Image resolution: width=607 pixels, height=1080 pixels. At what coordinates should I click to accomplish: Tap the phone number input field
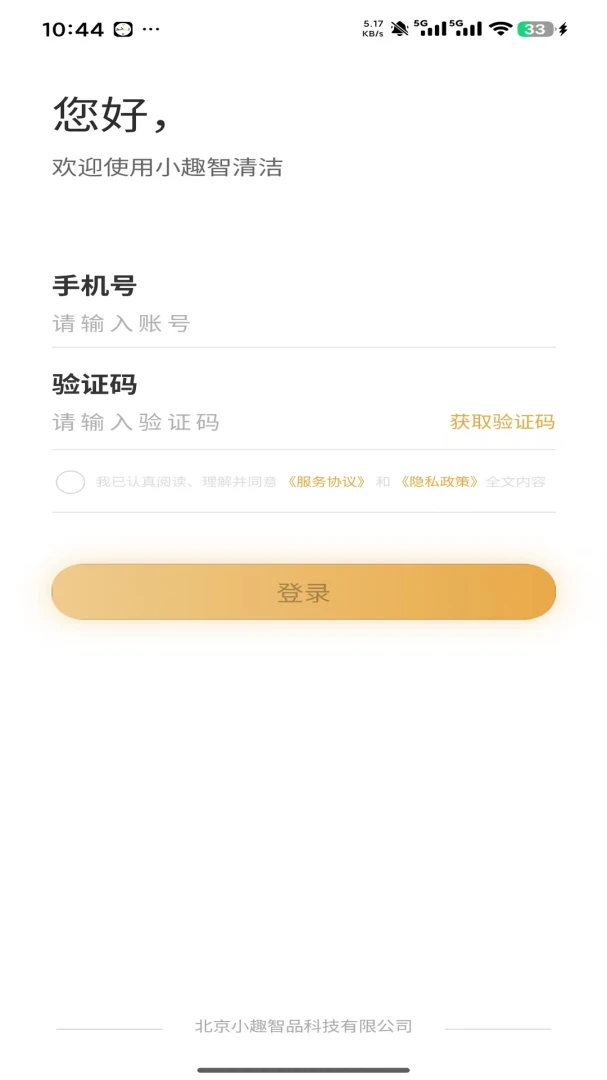tap(303, 323)
